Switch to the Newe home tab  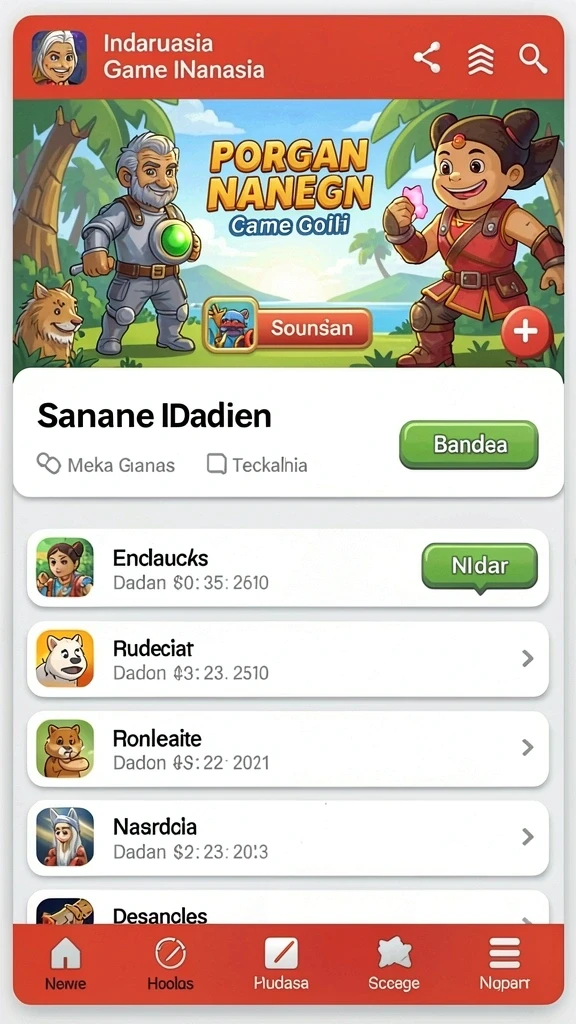coord(65,963)
